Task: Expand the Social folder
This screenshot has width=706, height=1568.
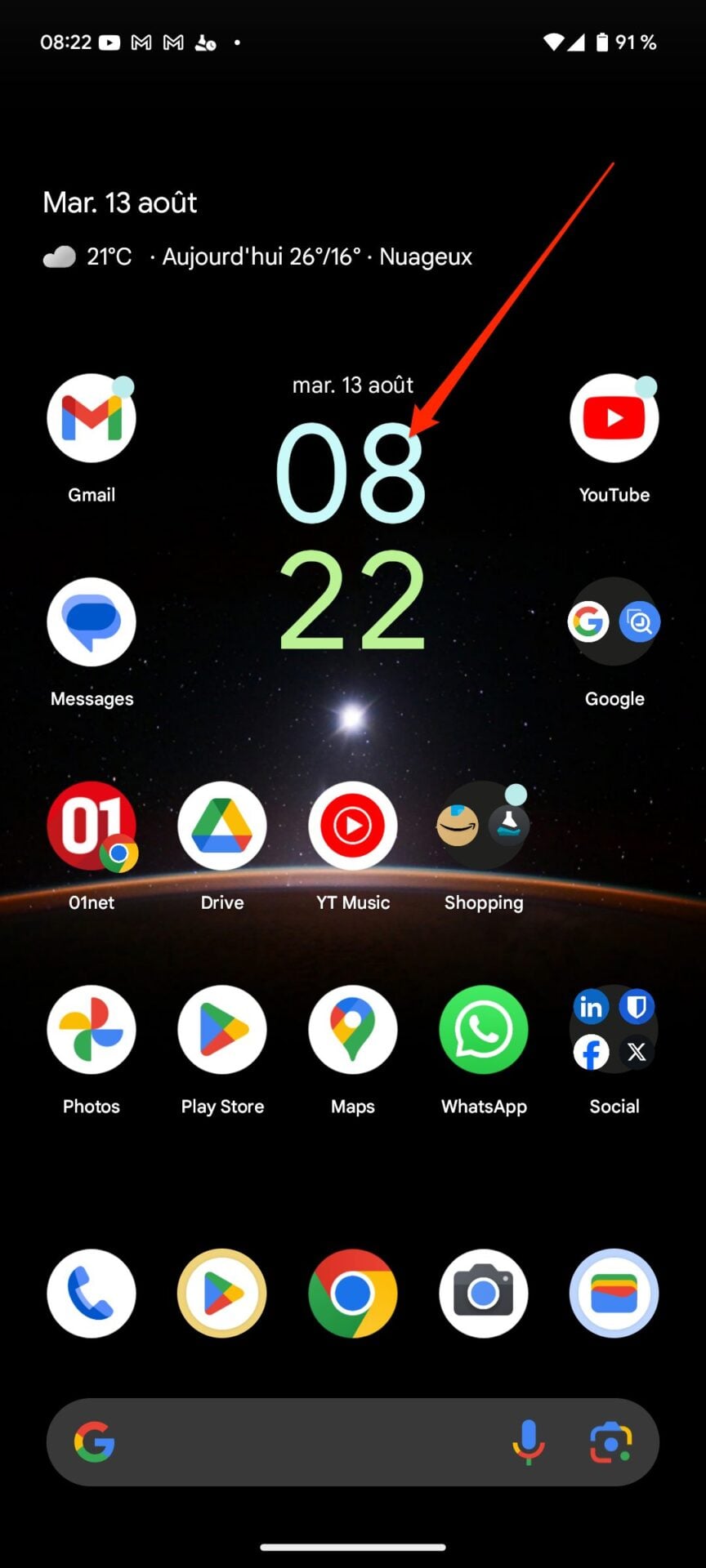Action: [x=614, y=1031]
